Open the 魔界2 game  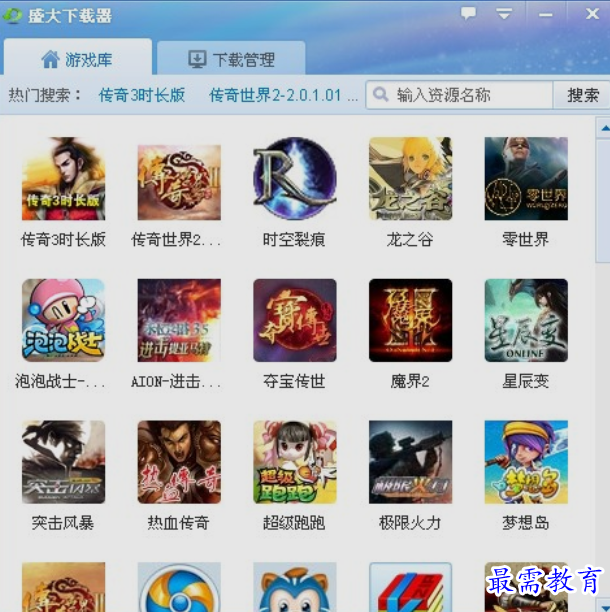[x=410, y=320]
